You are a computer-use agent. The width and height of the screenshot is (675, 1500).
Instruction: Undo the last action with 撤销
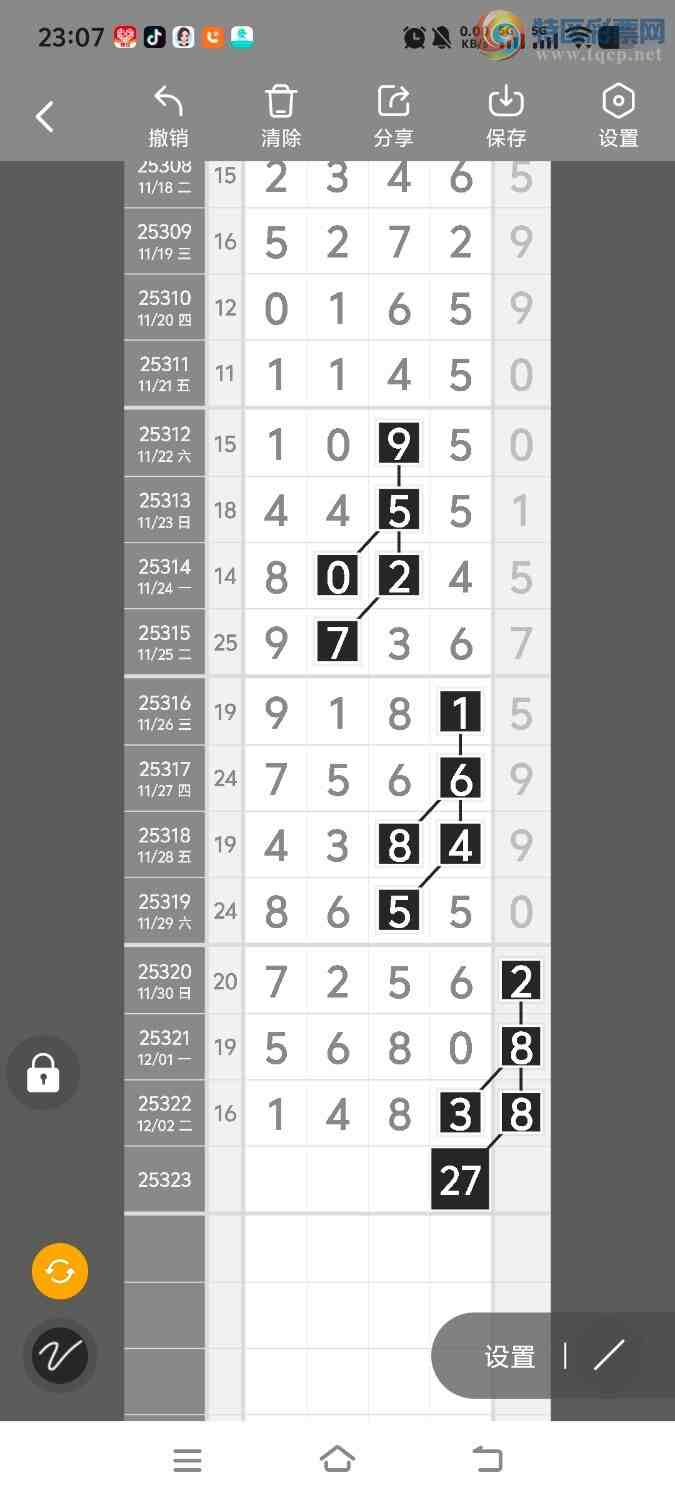tap(168, 117)
